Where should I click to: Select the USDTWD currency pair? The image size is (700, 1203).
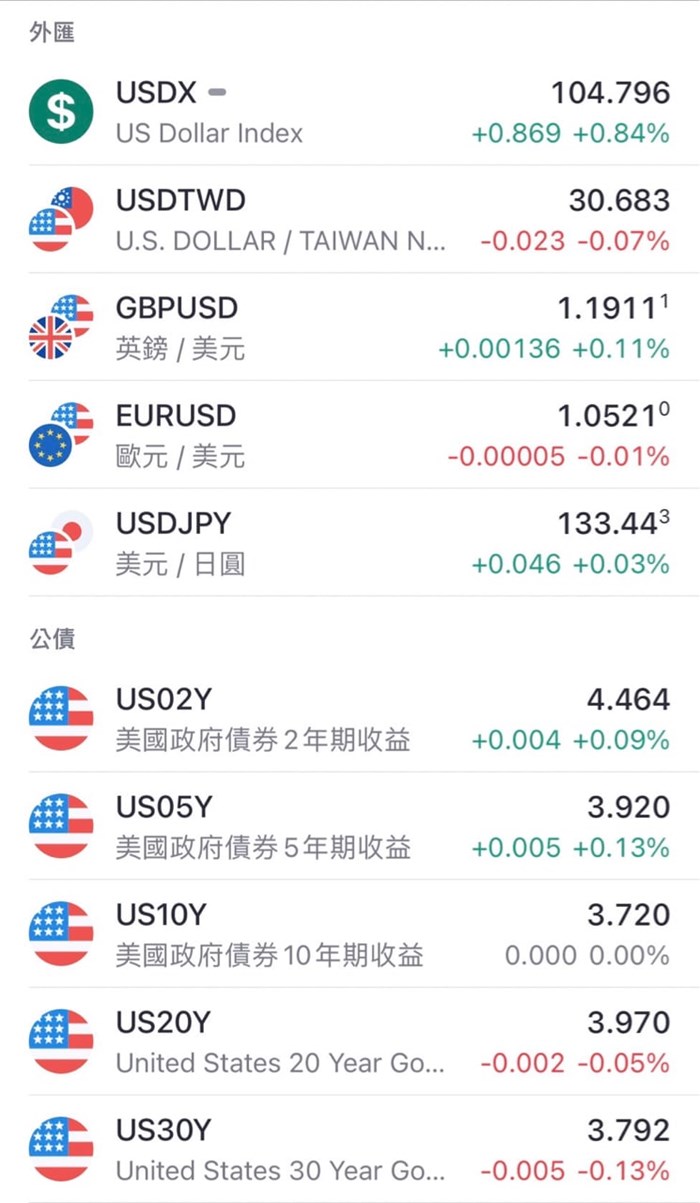pos(350,220)
